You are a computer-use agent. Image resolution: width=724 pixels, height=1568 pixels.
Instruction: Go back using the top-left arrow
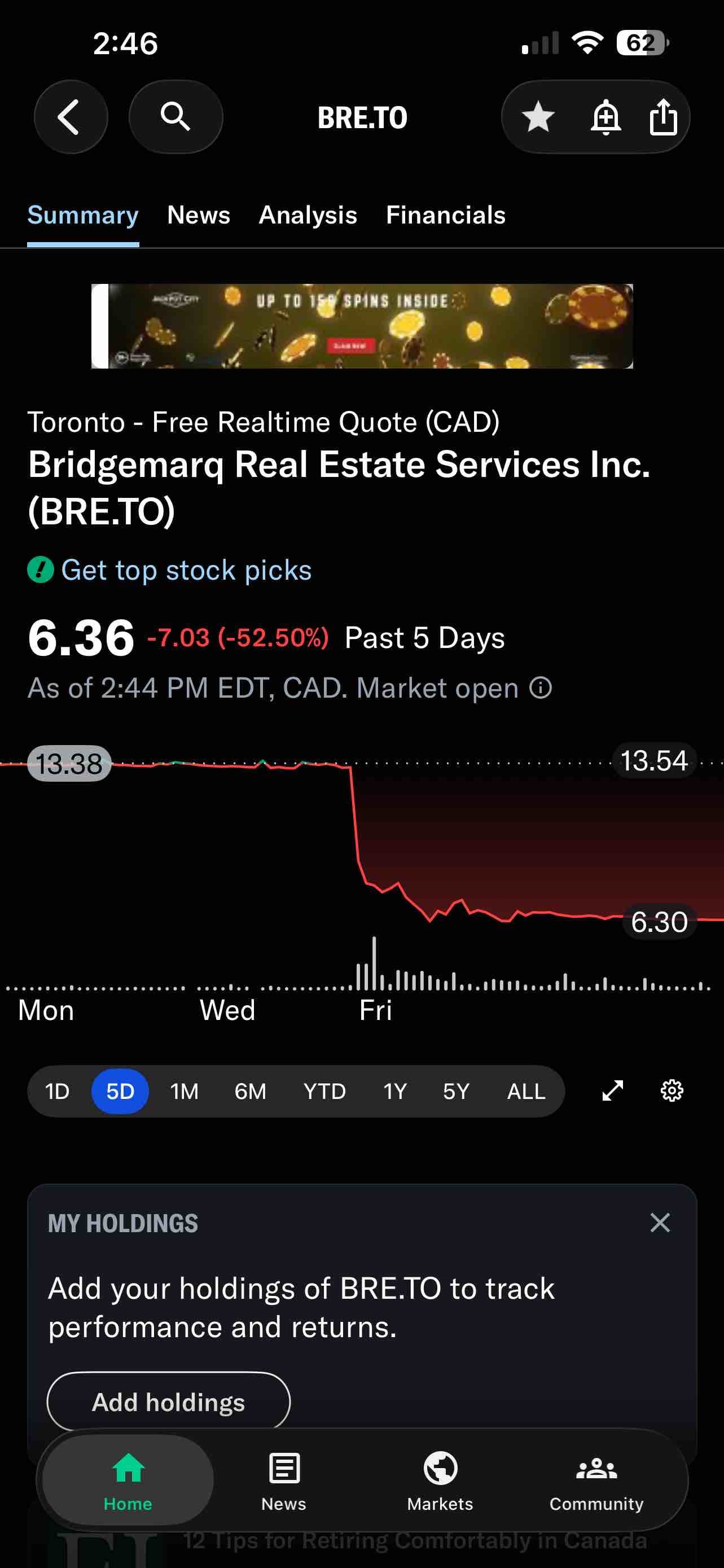coord(71,117)
